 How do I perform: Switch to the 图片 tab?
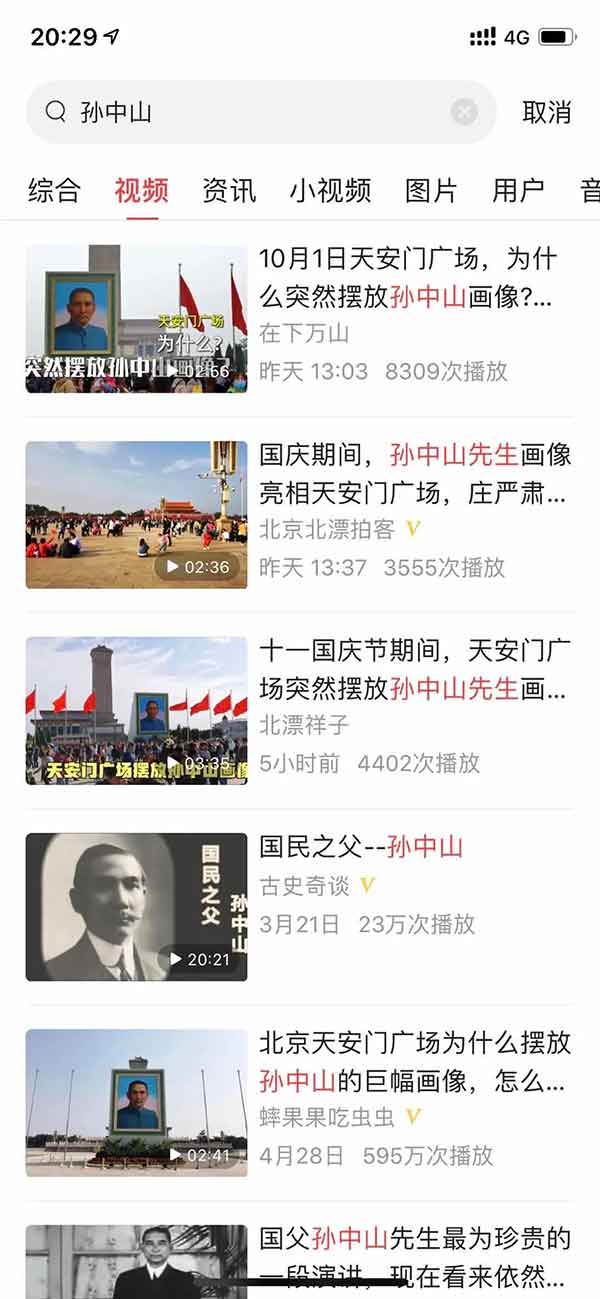[x=431, y=190]
